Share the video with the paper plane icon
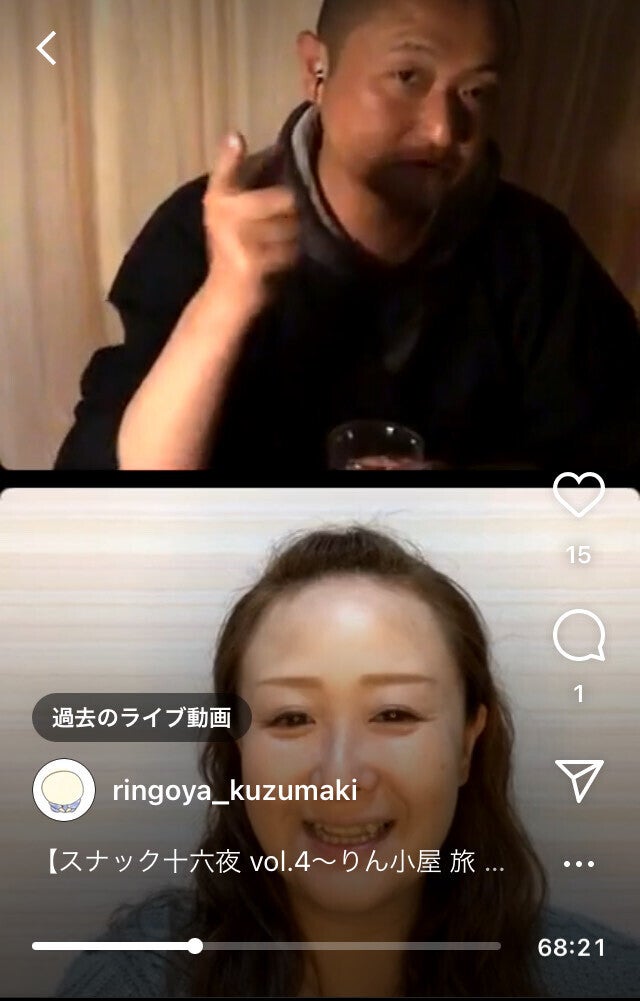This screenshot has width=640, height=1001. [579, 780]
